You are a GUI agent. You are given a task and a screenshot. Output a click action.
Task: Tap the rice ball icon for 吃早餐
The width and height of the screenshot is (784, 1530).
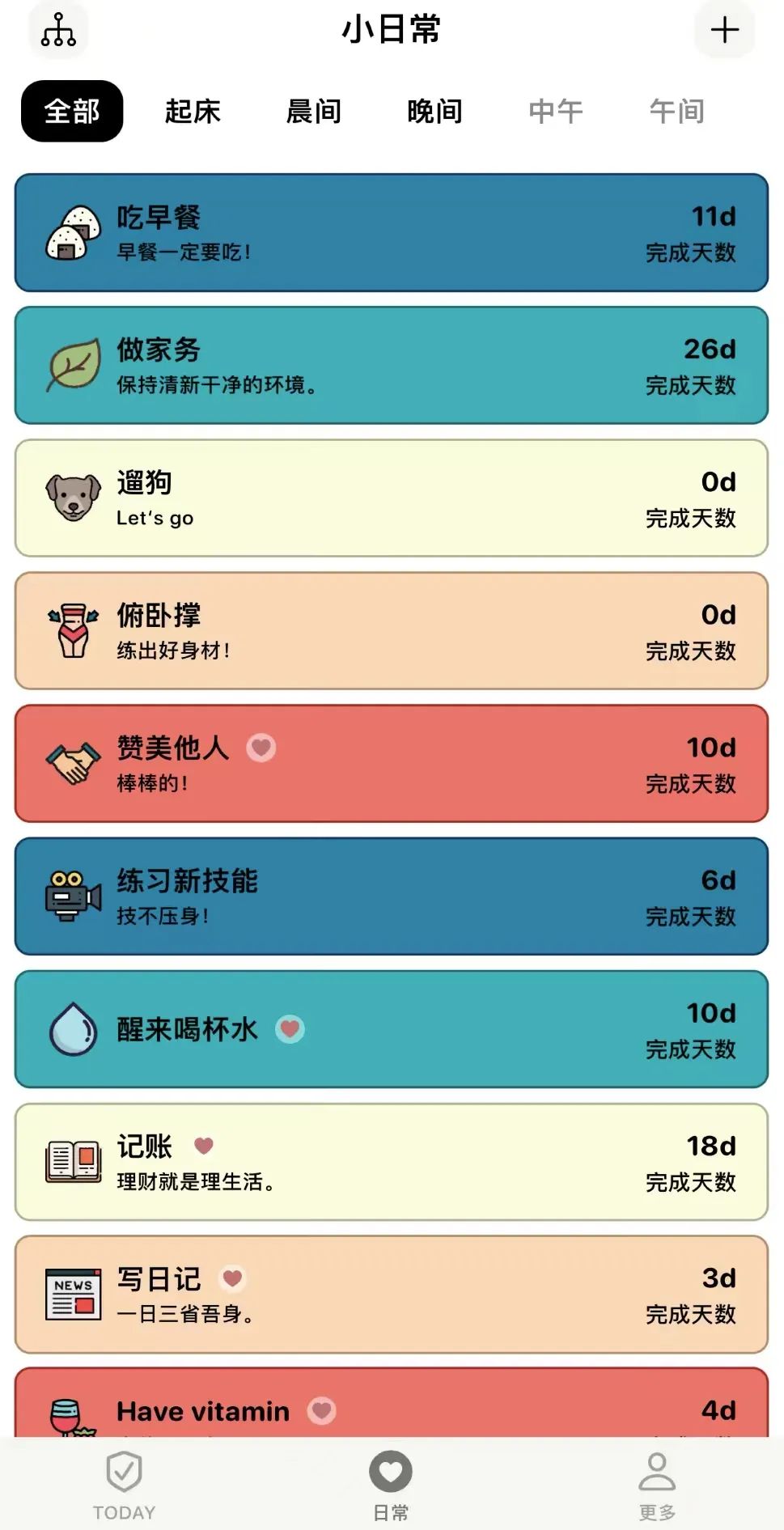73,233
